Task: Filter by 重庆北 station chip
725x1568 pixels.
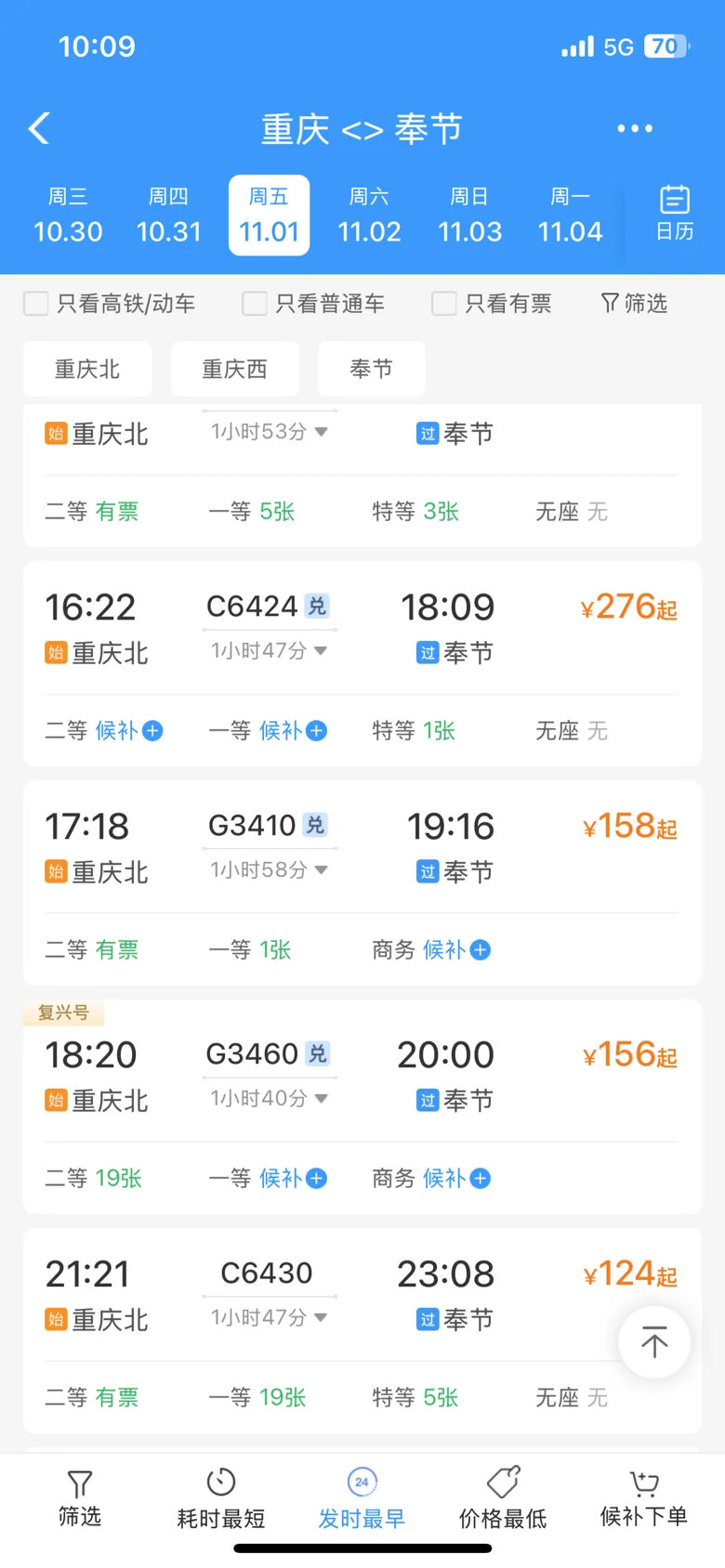Action: click(x=87, y=369)
